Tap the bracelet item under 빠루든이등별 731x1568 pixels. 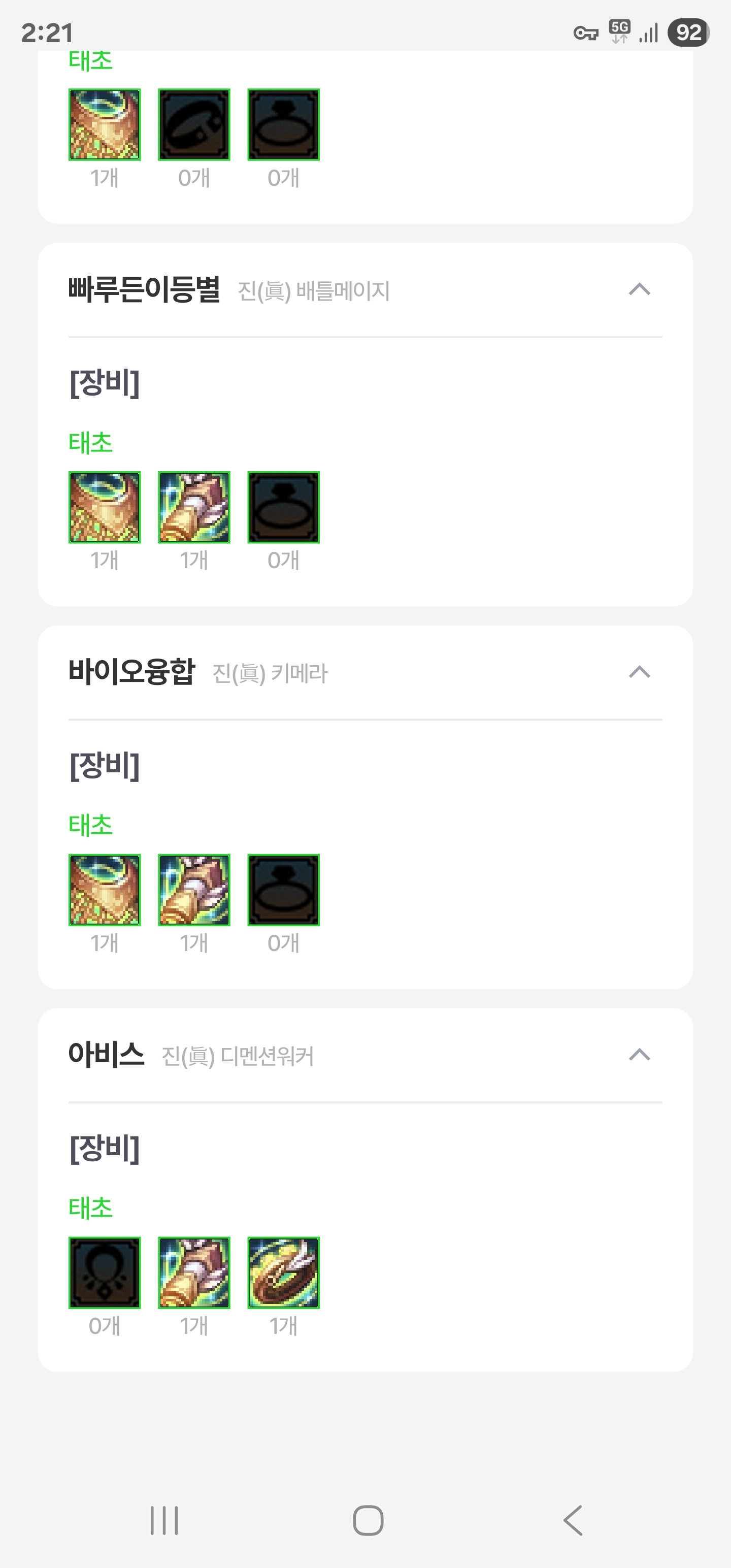tap(194, 507)
